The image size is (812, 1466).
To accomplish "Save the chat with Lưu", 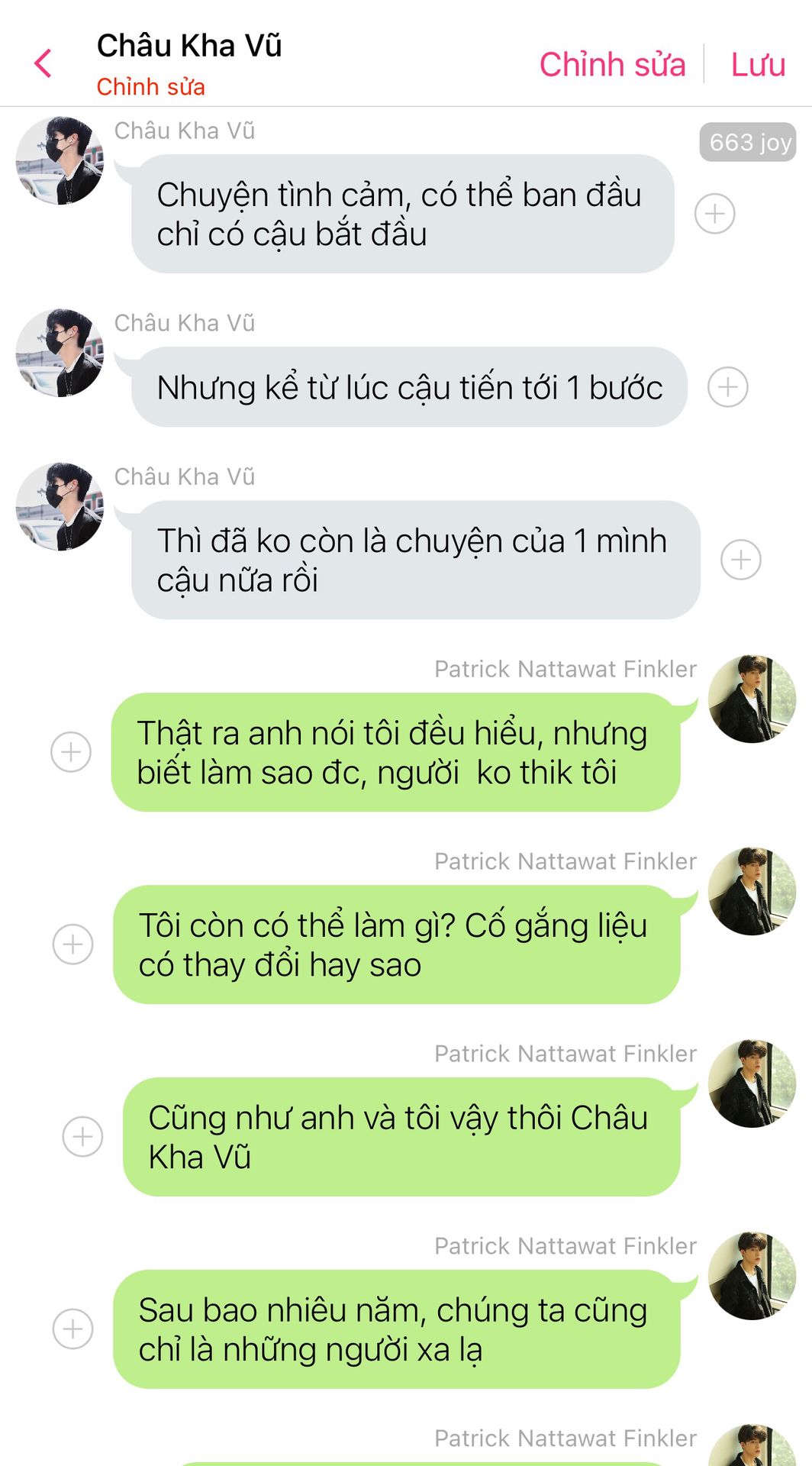I will (x=758, y=64).
